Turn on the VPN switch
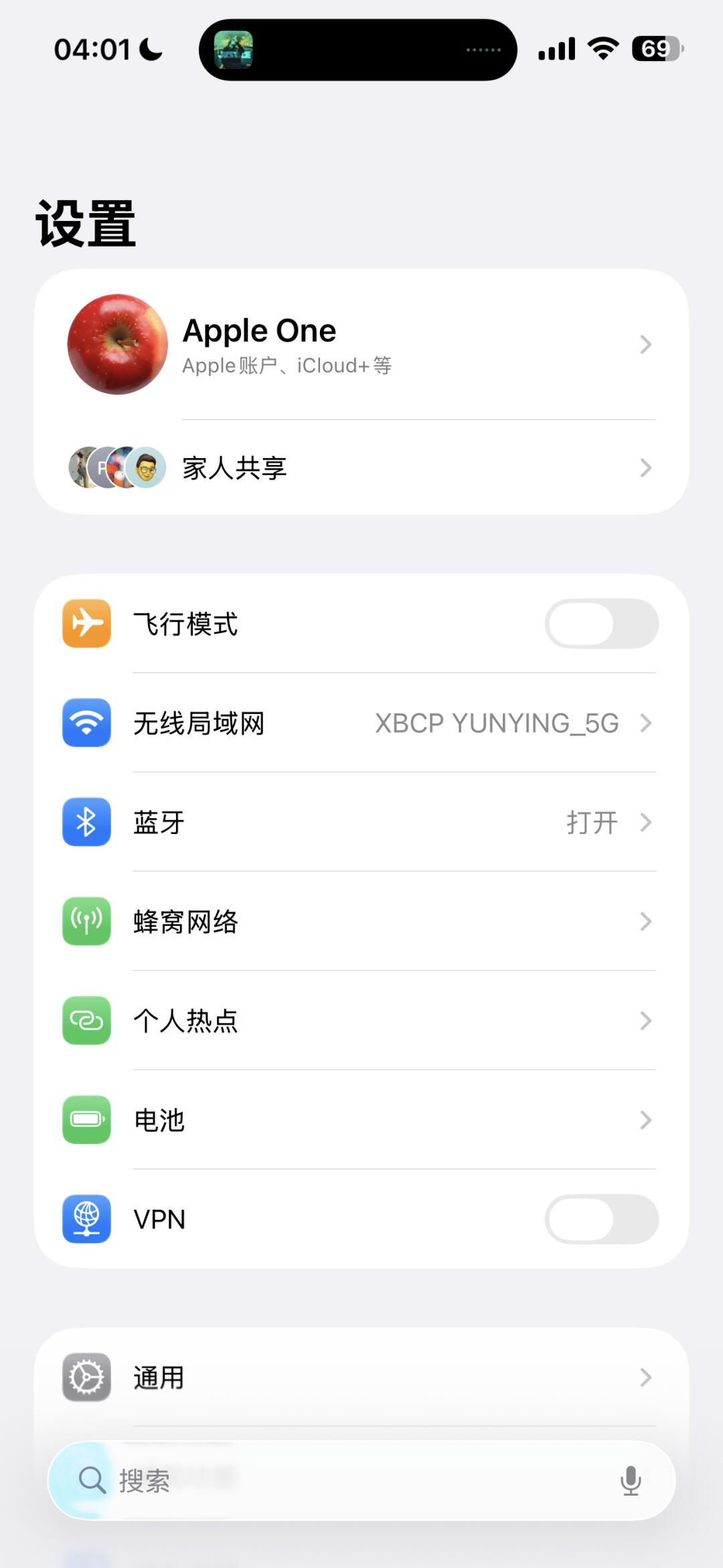This screenshot has height=1568, width=723. (x=601, y=1219)
